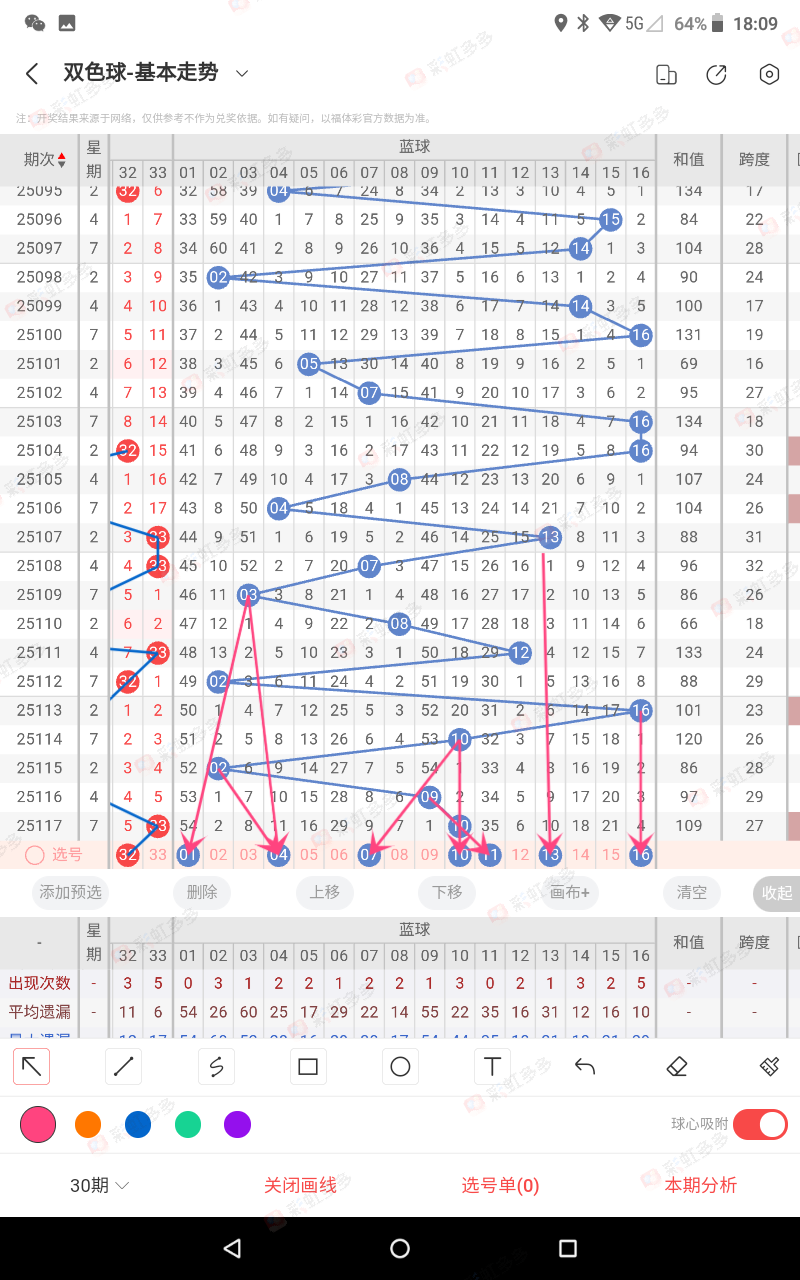This screenshot has height=1280, width=800.
Task: Pick the orange color swatch
Action: pyautogui.click(x=88, y=1125)
